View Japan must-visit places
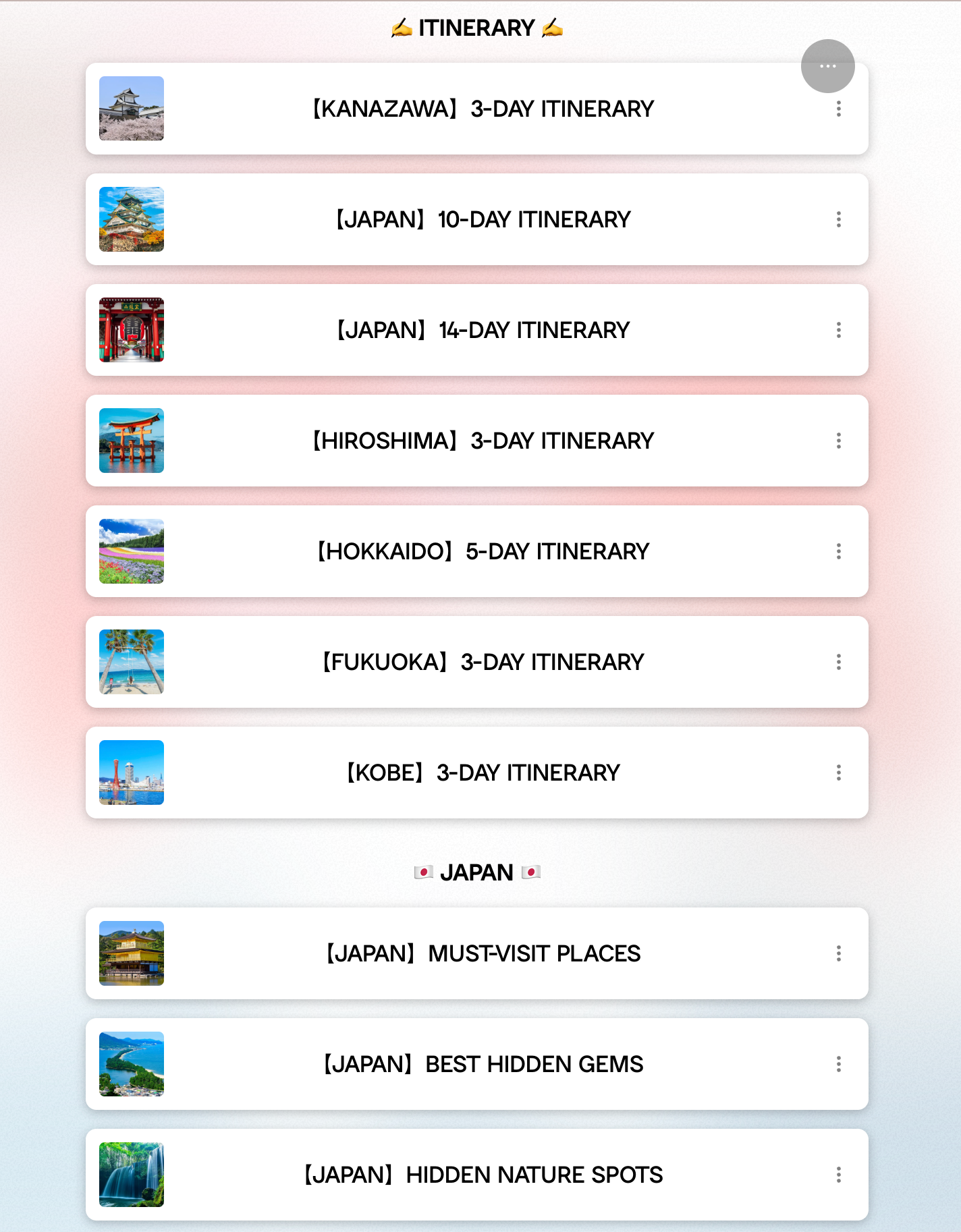 point(483,953)
